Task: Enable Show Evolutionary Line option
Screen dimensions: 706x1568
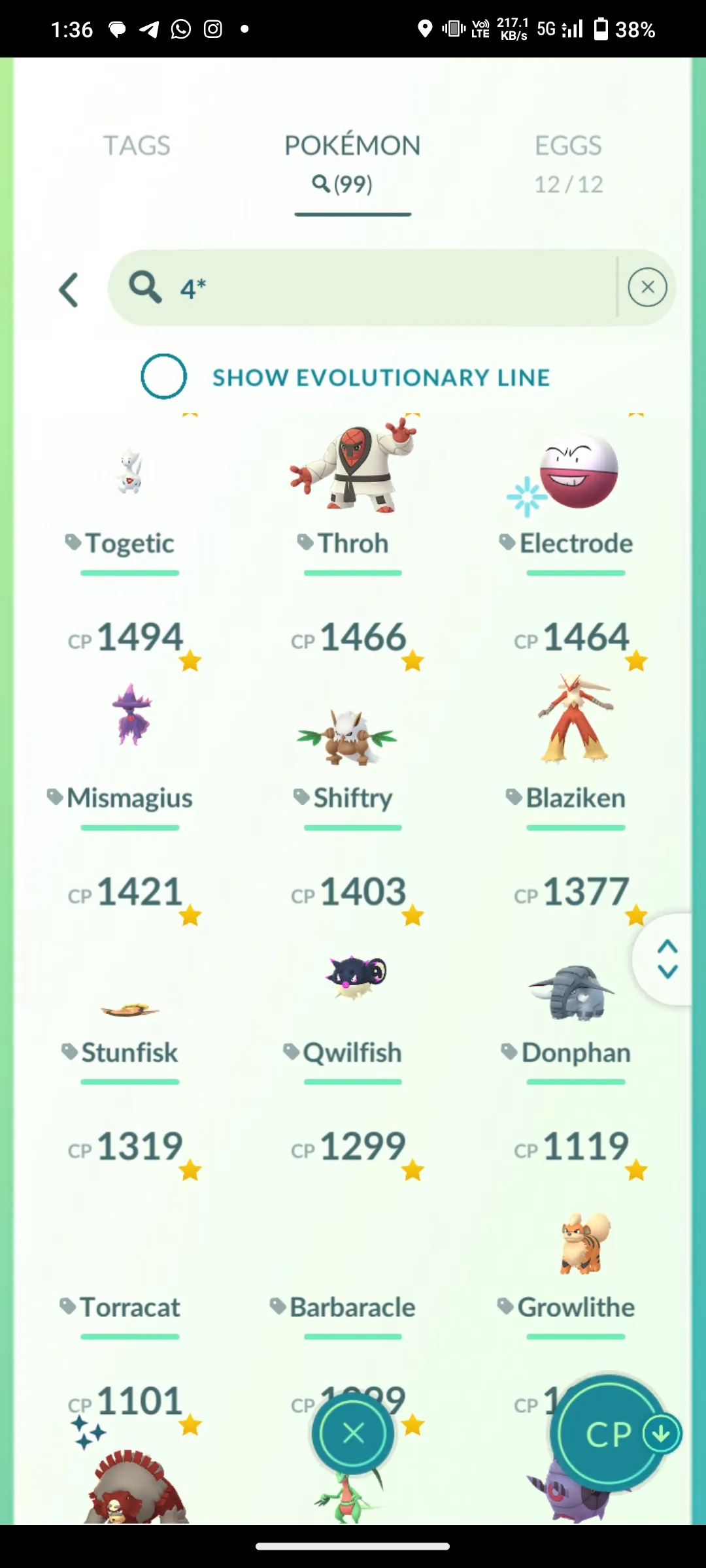Action: tap(164, 376)
